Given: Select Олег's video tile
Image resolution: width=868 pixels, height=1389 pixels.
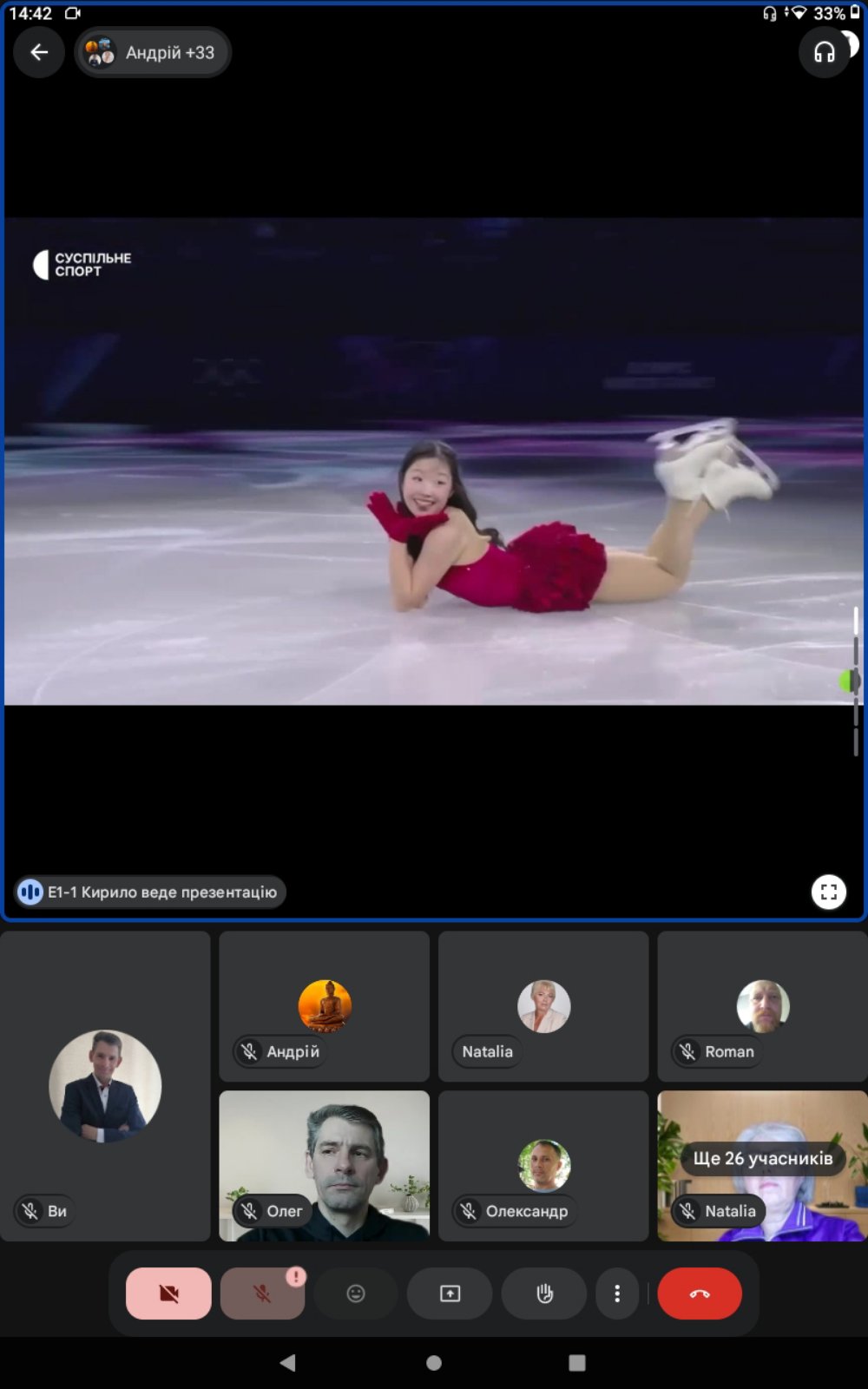Looking at the screenshot, I should 325,1166.
